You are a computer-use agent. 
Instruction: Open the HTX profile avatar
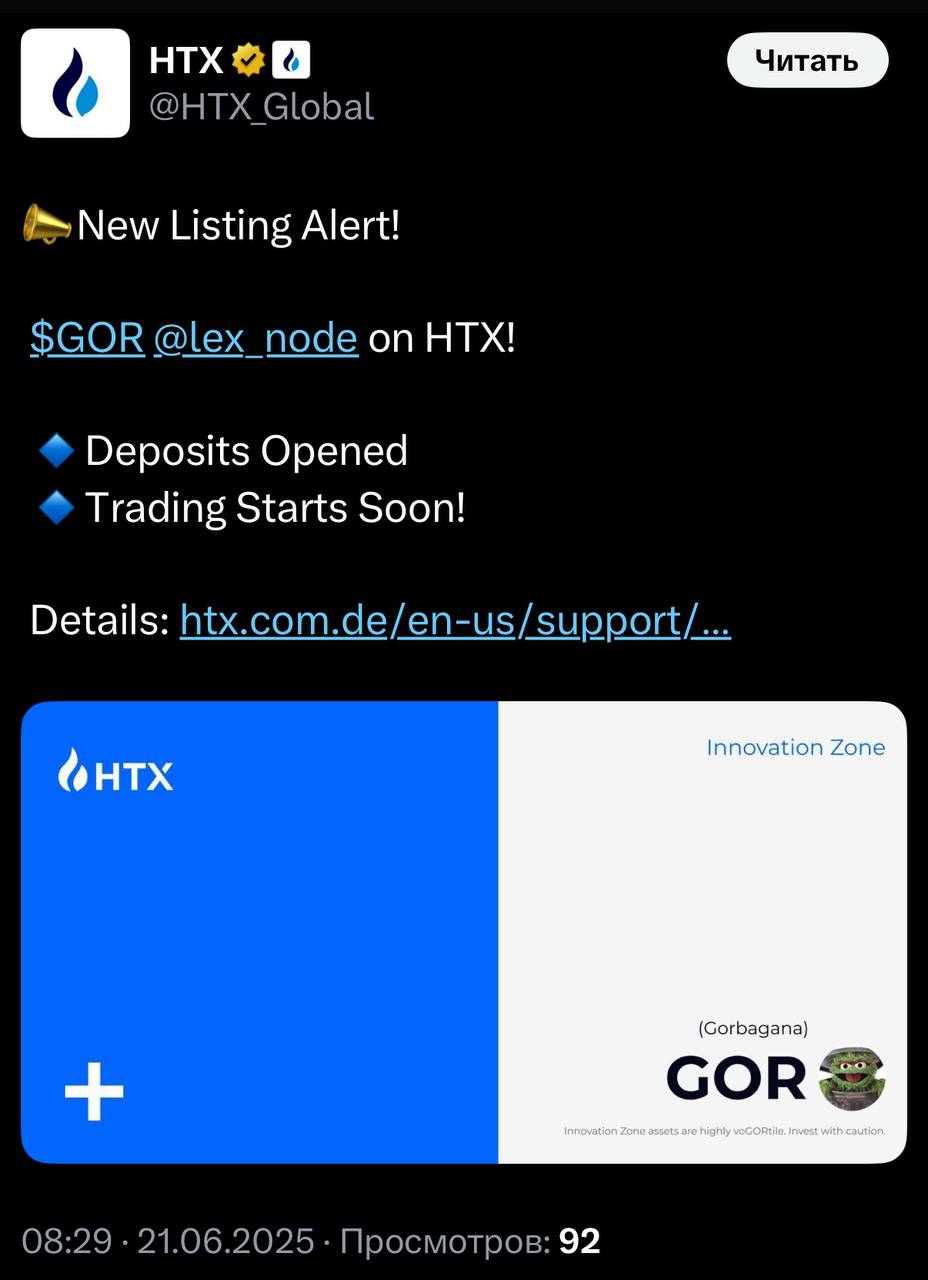76,83
